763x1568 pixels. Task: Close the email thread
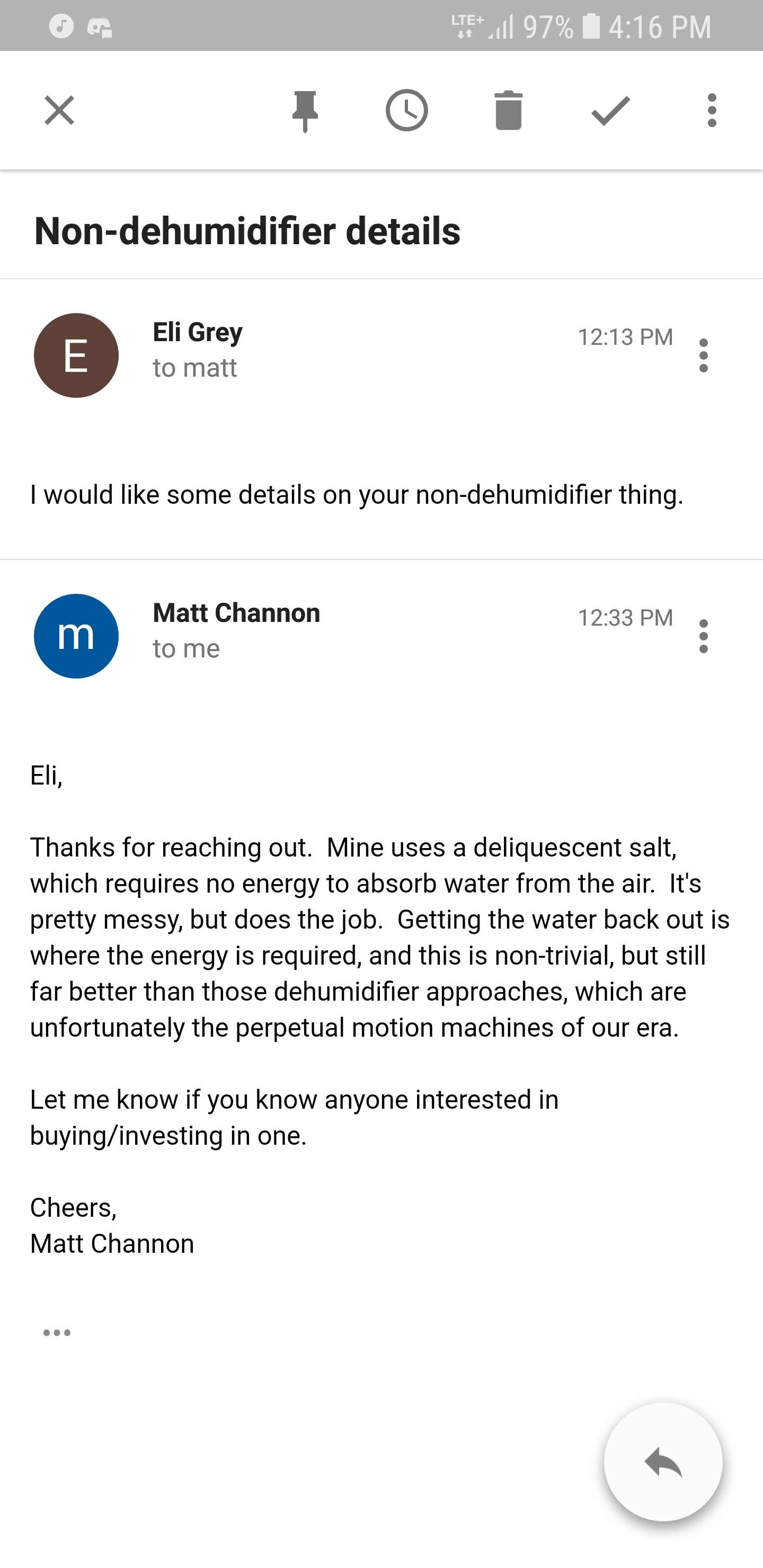click(x=59, y=110)
